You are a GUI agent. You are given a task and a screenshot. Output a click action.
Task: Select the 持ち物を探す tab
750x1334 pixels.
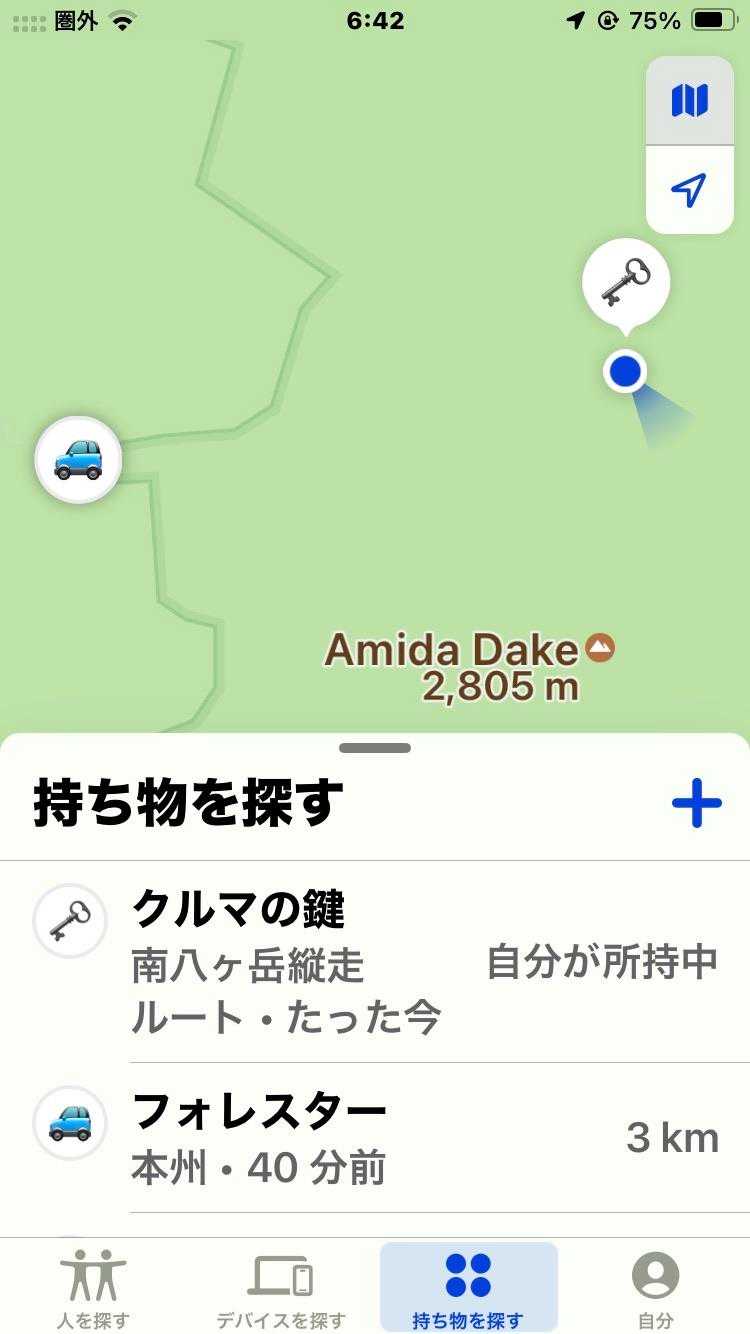pos(468,1288)
